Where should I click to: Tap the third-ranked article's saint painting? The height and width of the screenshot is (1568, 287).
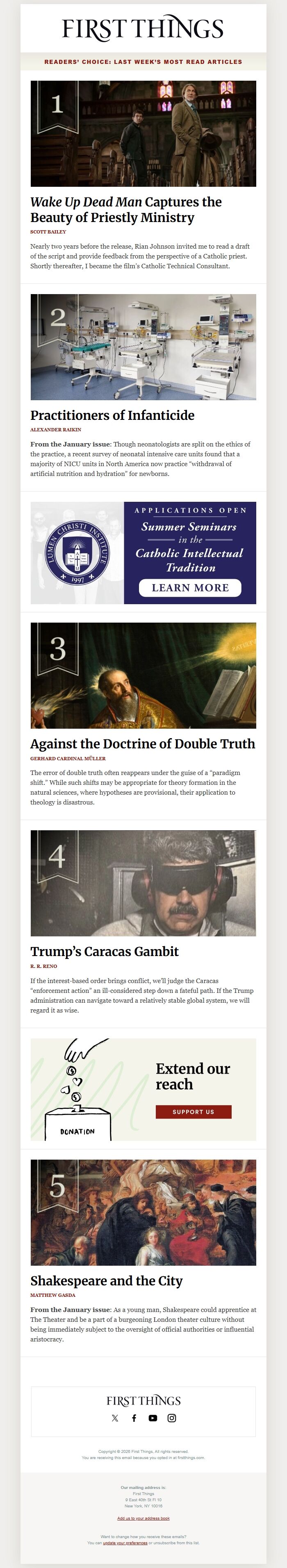click(x=143, y=675)
